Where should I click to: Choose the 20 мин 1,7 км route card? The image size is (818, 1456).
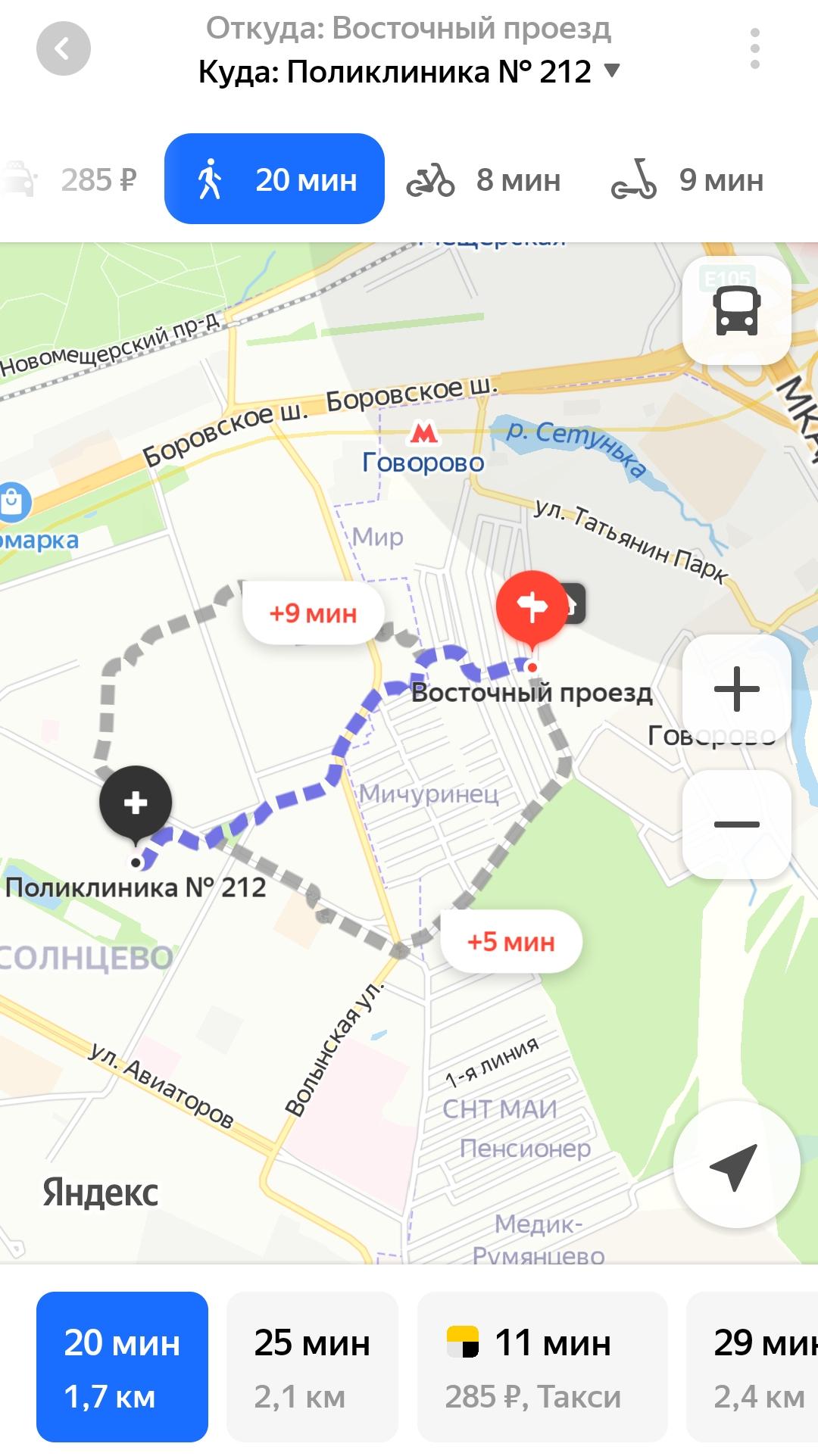(122, 1367)
